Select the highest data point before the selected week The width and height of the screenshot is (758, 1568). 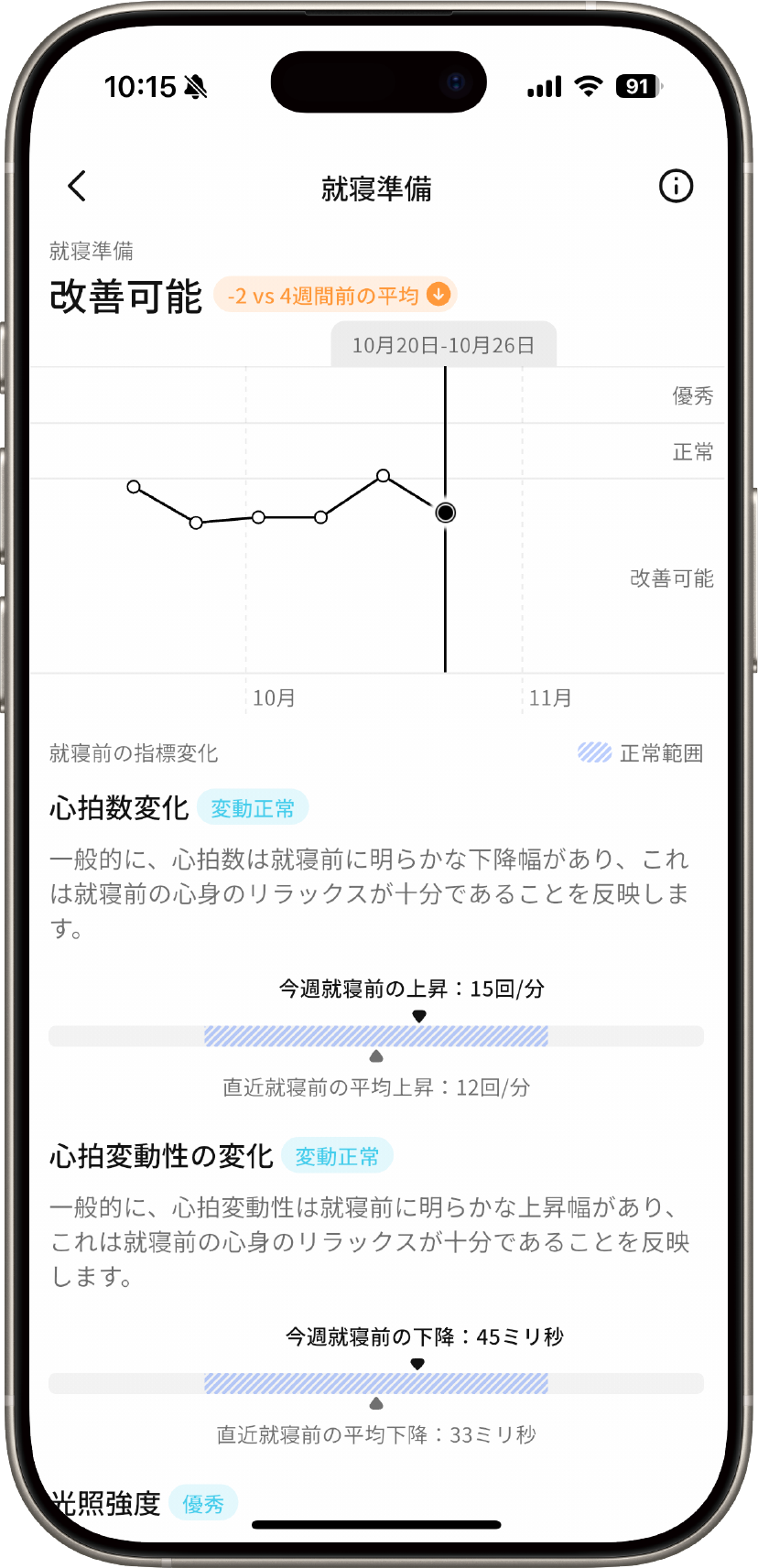[x=383, y=475]
